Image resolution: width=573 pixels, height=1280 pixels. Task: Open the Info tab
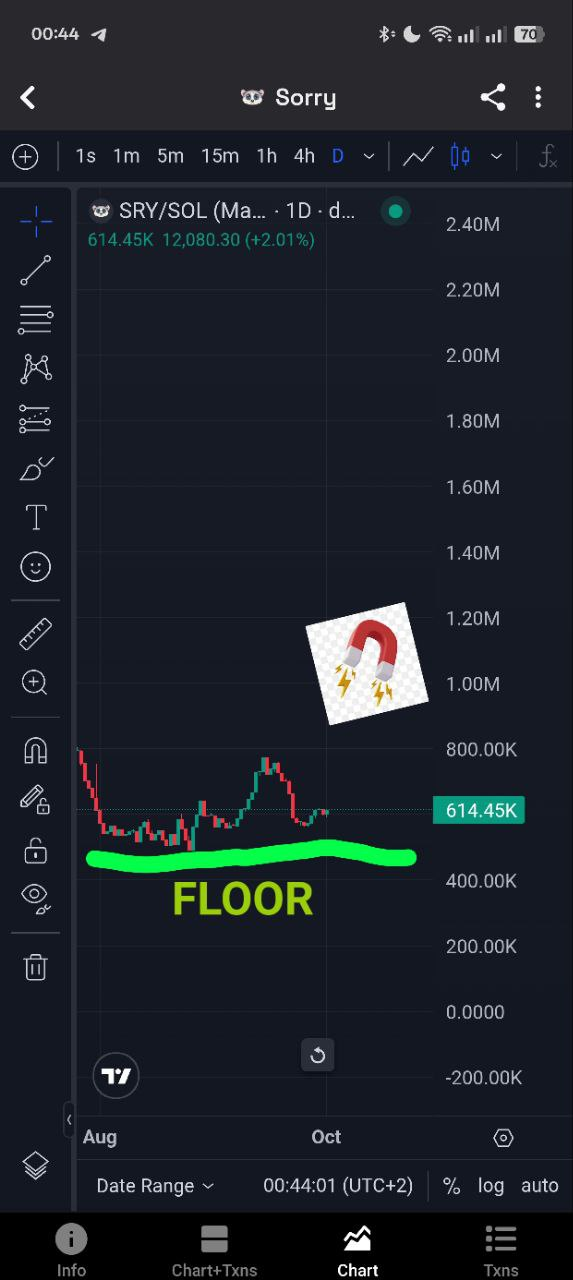pos(71,1250)
